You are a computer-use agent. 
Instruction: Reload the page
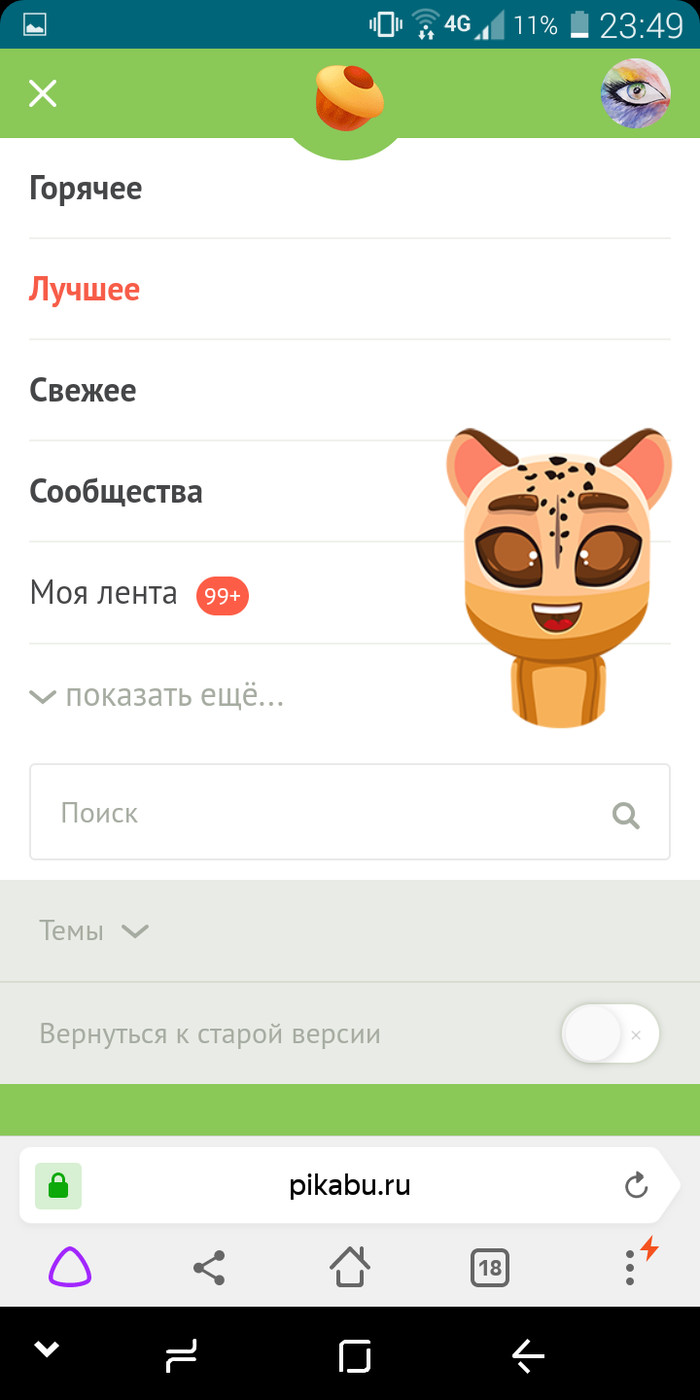click(x=636, y=1186)
